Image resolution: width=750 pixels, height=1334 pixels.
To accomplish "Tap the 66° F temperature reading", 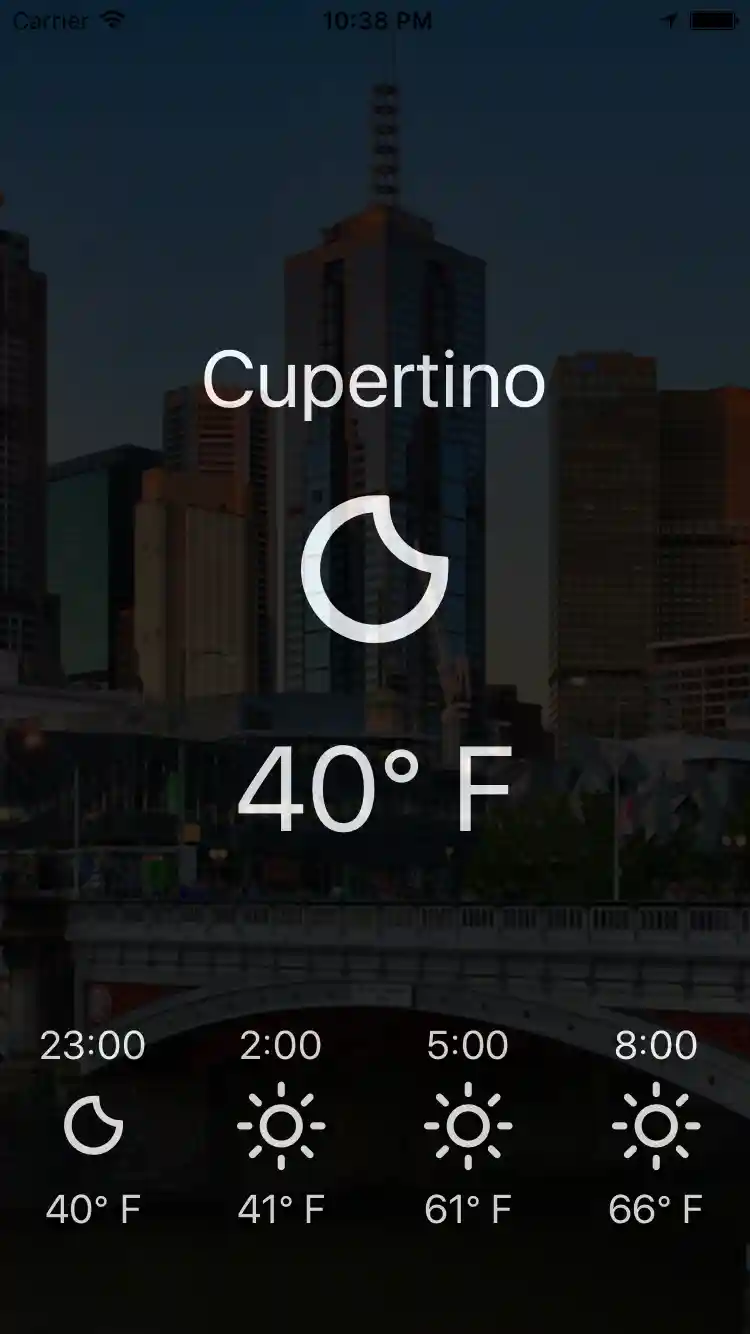I will pyautogui.click(x=654, y=1206).
